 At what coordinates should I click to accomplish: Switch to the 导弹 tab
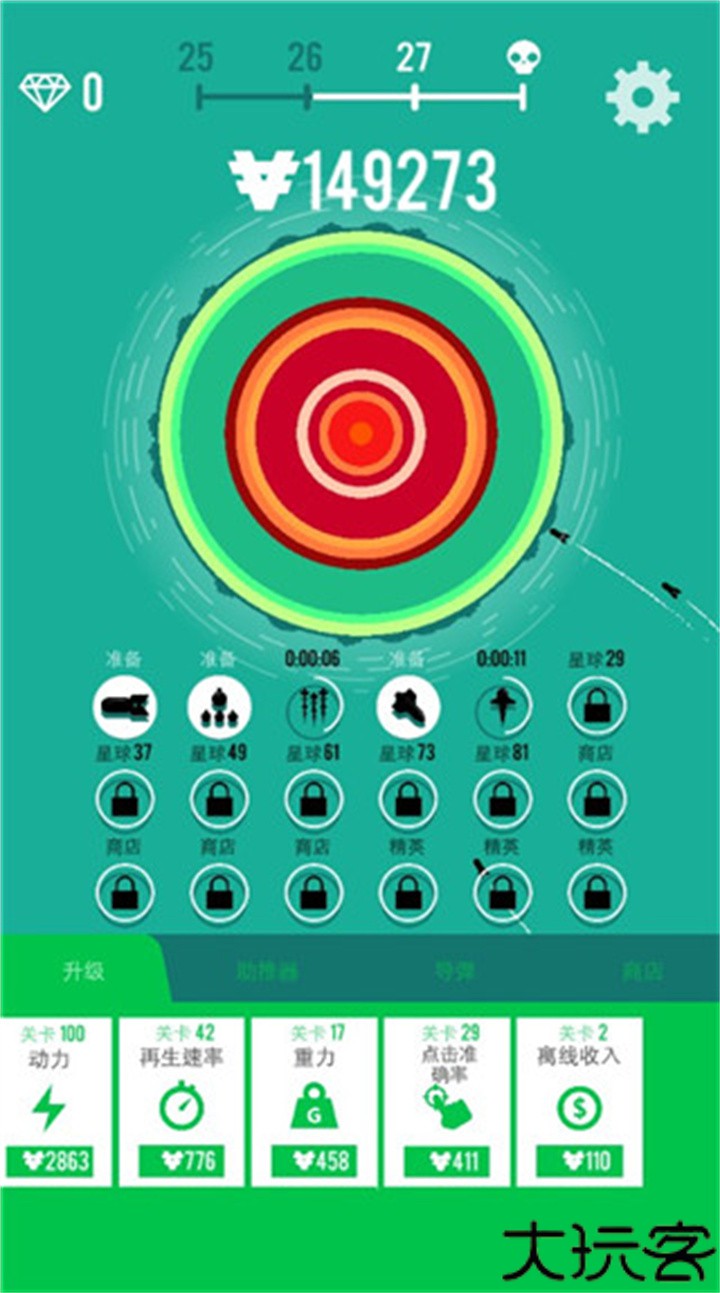[x=453, y=971]
